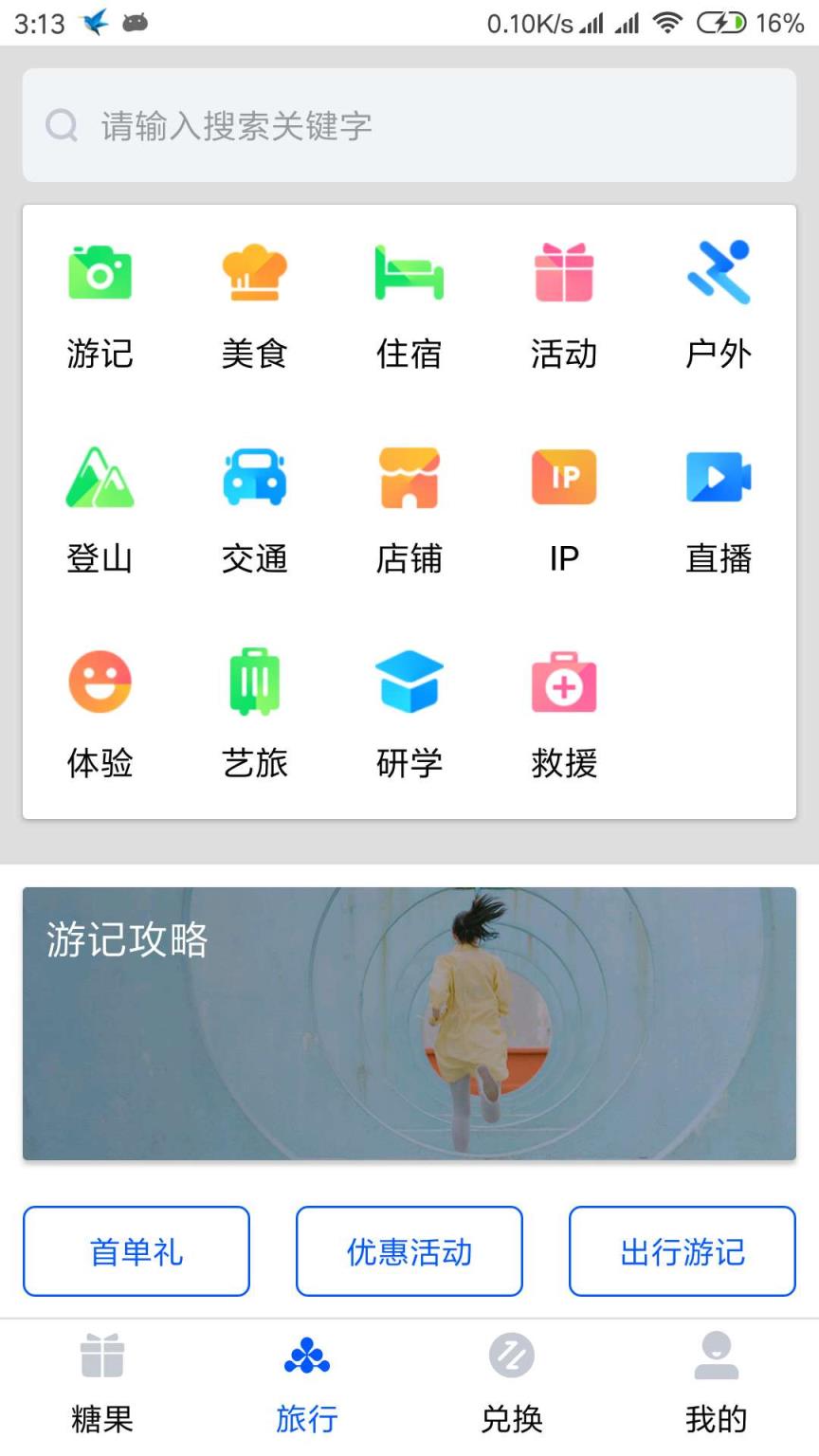Open the 我的 profile tab
819x1456 pixels.
pos(716,1384)
